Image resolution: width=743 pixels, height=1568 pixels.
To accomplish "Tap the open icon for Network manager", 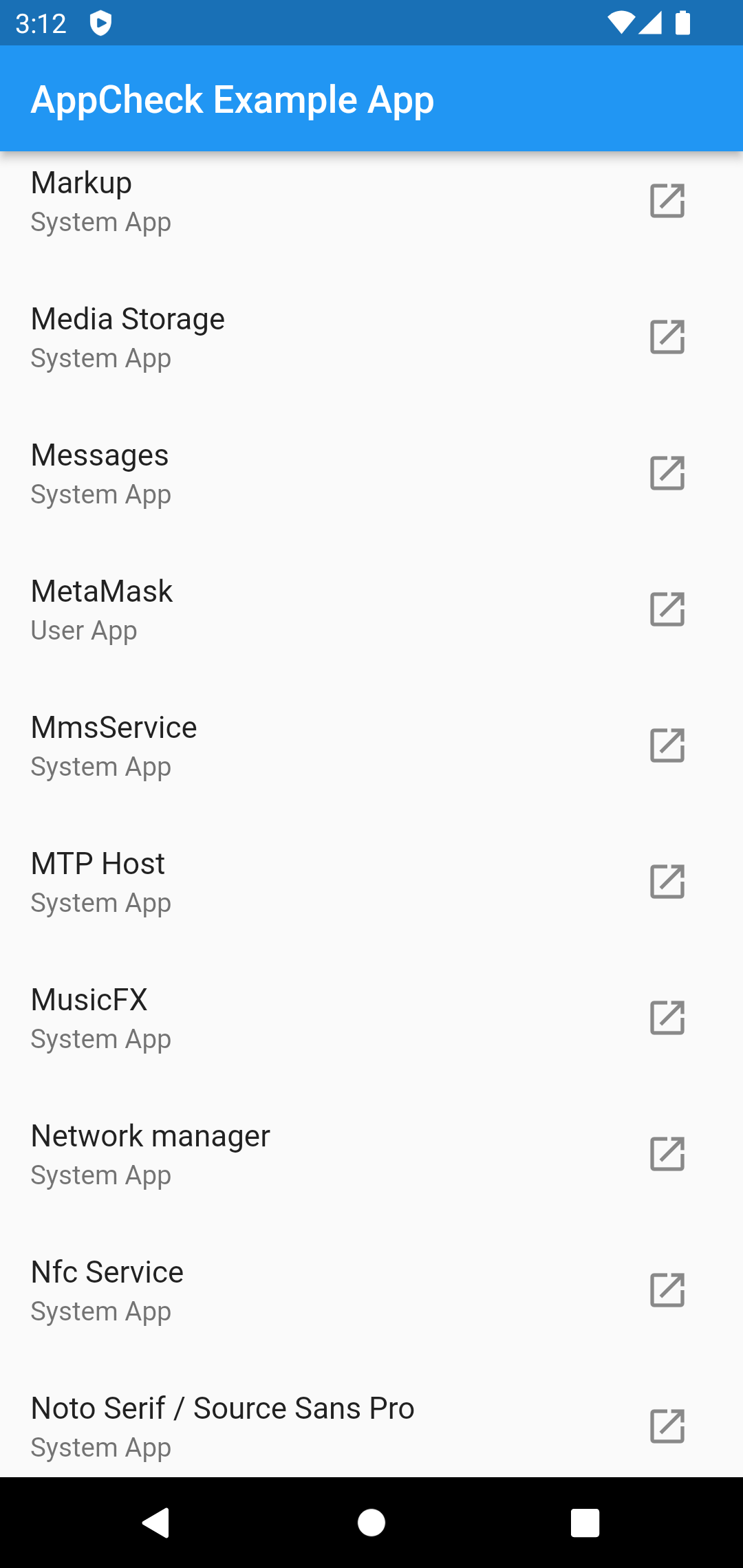I will (x=667, y=1154).
